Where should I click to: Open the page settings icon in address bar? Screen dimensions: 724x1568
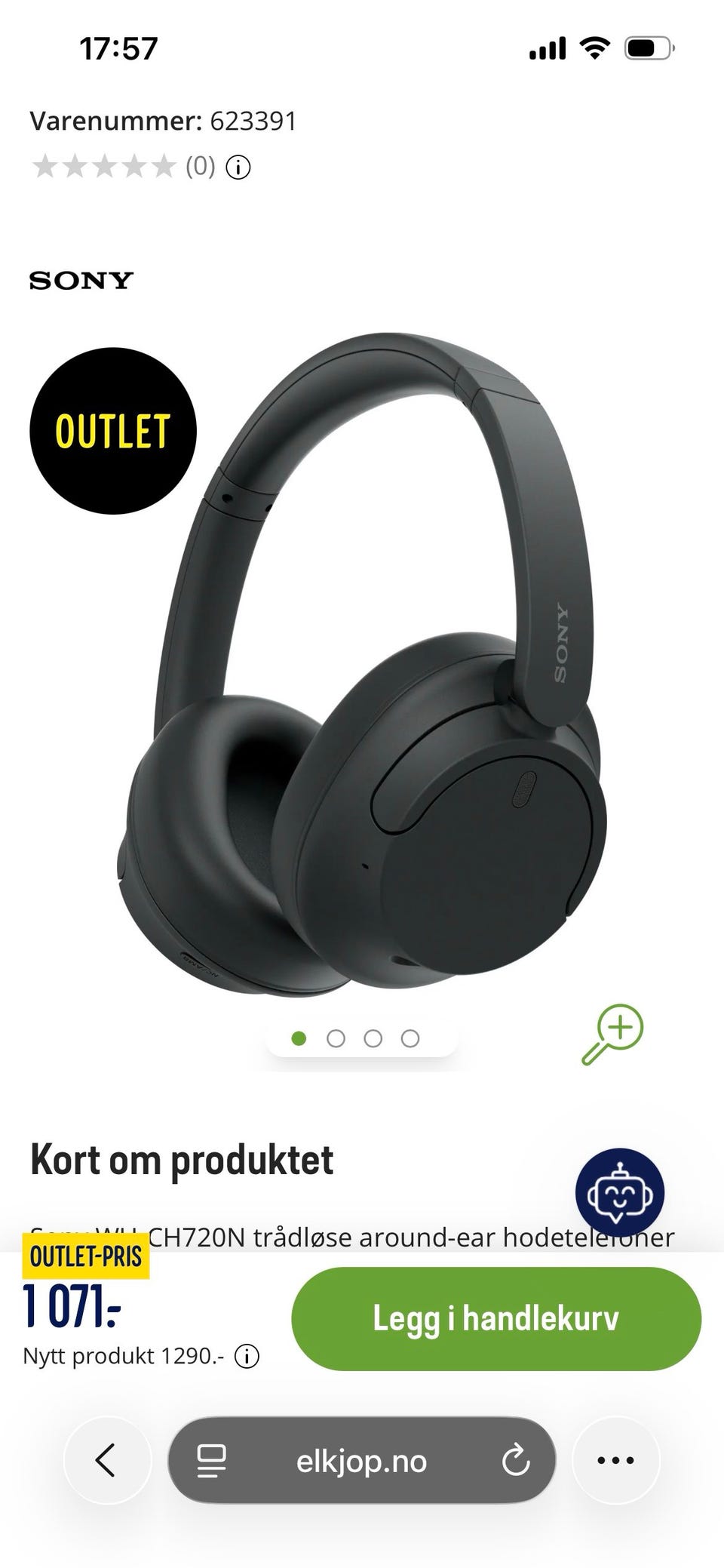(212, 1461)
